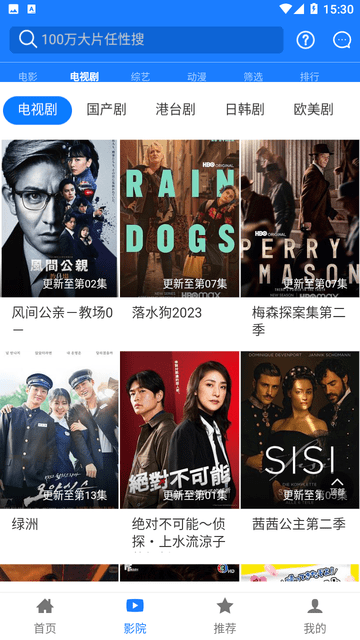Open the 筛选 filter tab
The width and height of the screenshot is (360, 640).
(x=253, y=76)
